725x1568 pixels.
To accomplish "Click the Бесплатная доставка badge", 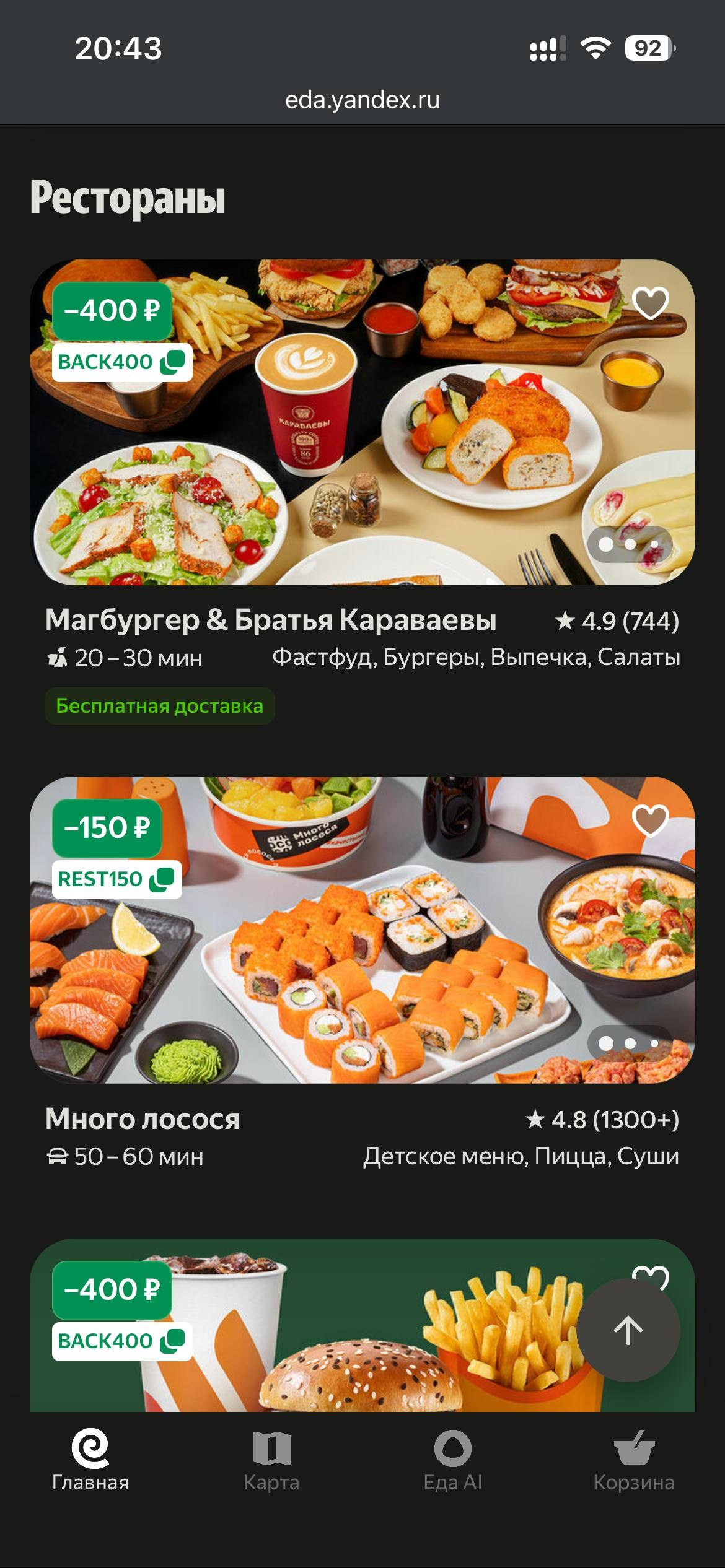I will [x=160, y=705].
